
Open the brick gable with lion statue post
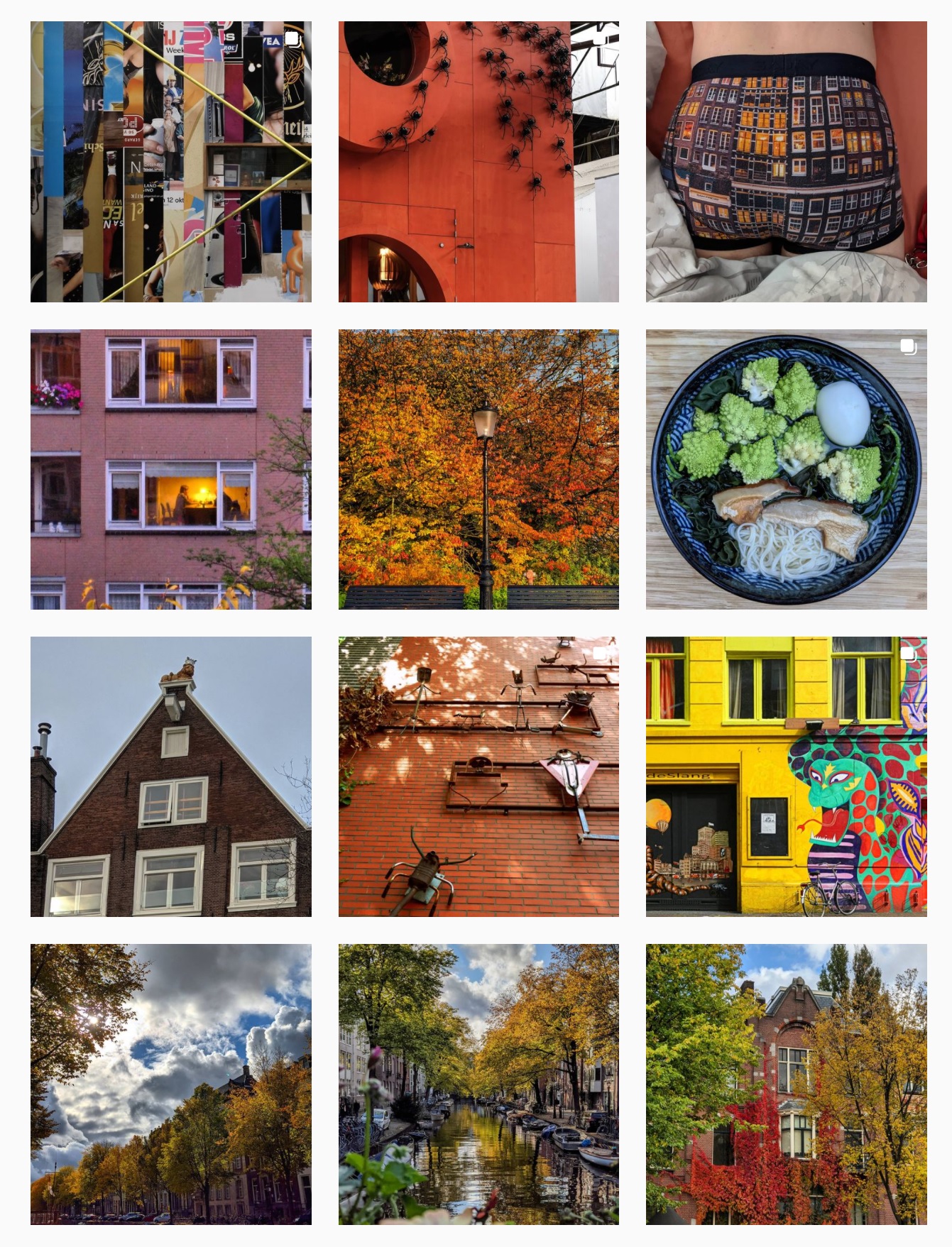(170, 776)
